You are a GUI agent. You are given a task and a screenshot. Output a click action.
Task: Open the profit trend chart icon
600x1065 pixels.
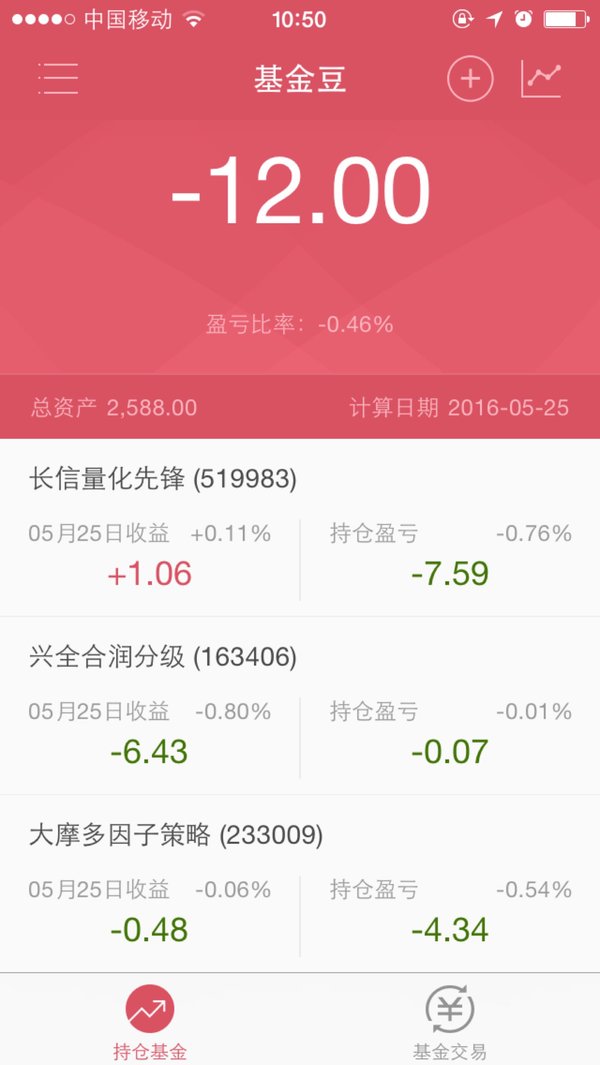[541, 79]
